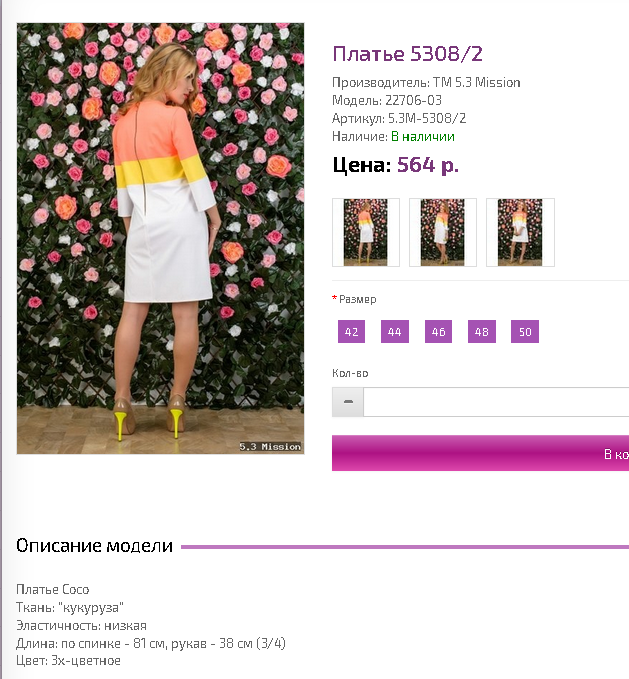Choose size 46
Image resolution: width=629 pixels, height=679 pixels.
pyautogui.click(x=438, y=332)
